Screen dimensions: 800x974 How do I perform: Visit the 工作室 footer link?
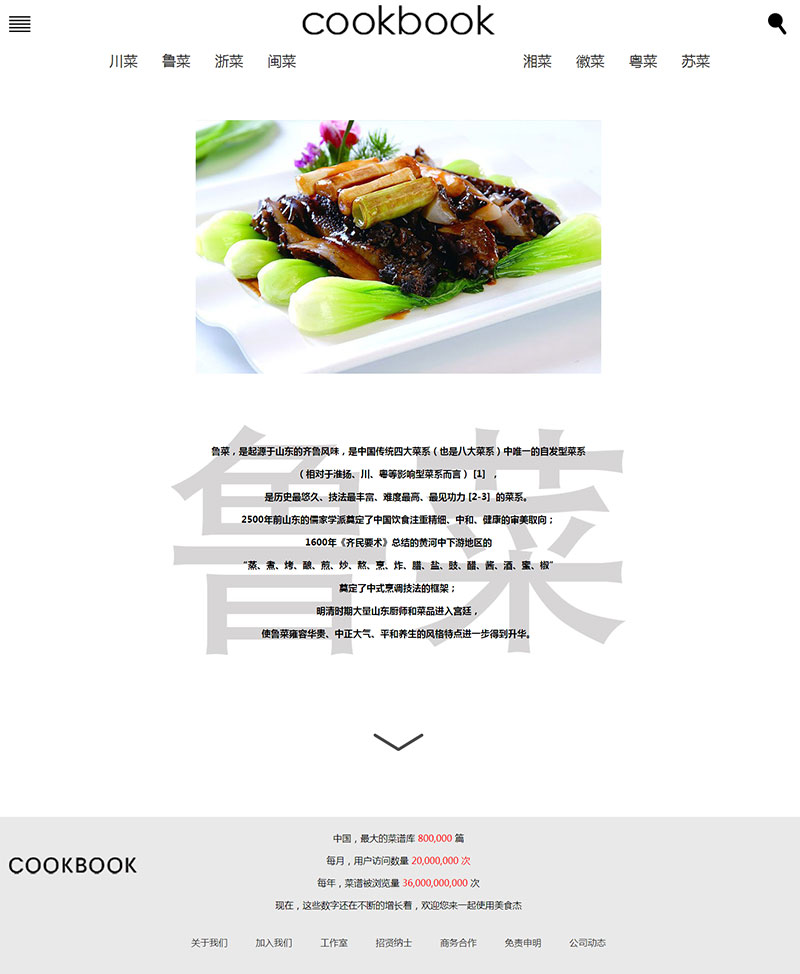click(334, 943)
